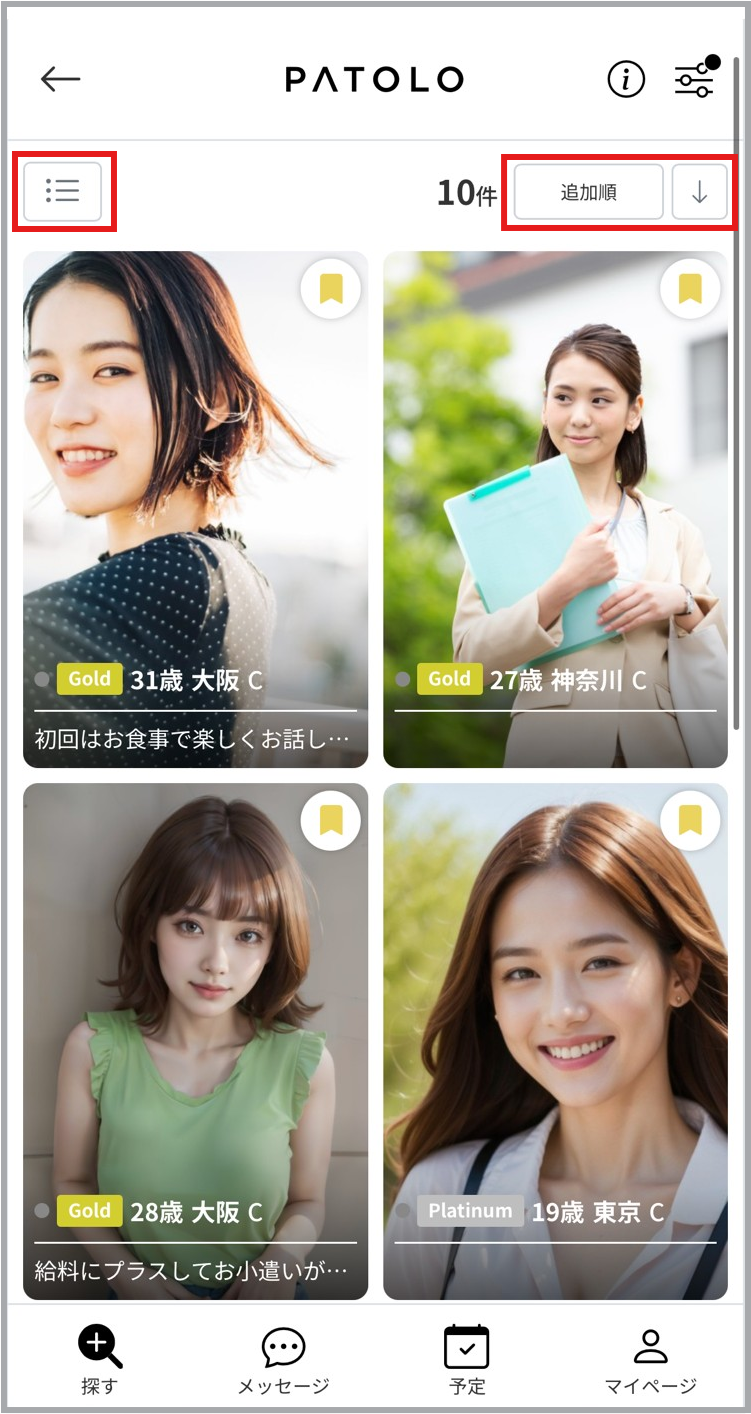Toggle bookmark on 28歳 大阪 card
Image resolution: width=751 pixels, height=1414 pixels.
331,821
